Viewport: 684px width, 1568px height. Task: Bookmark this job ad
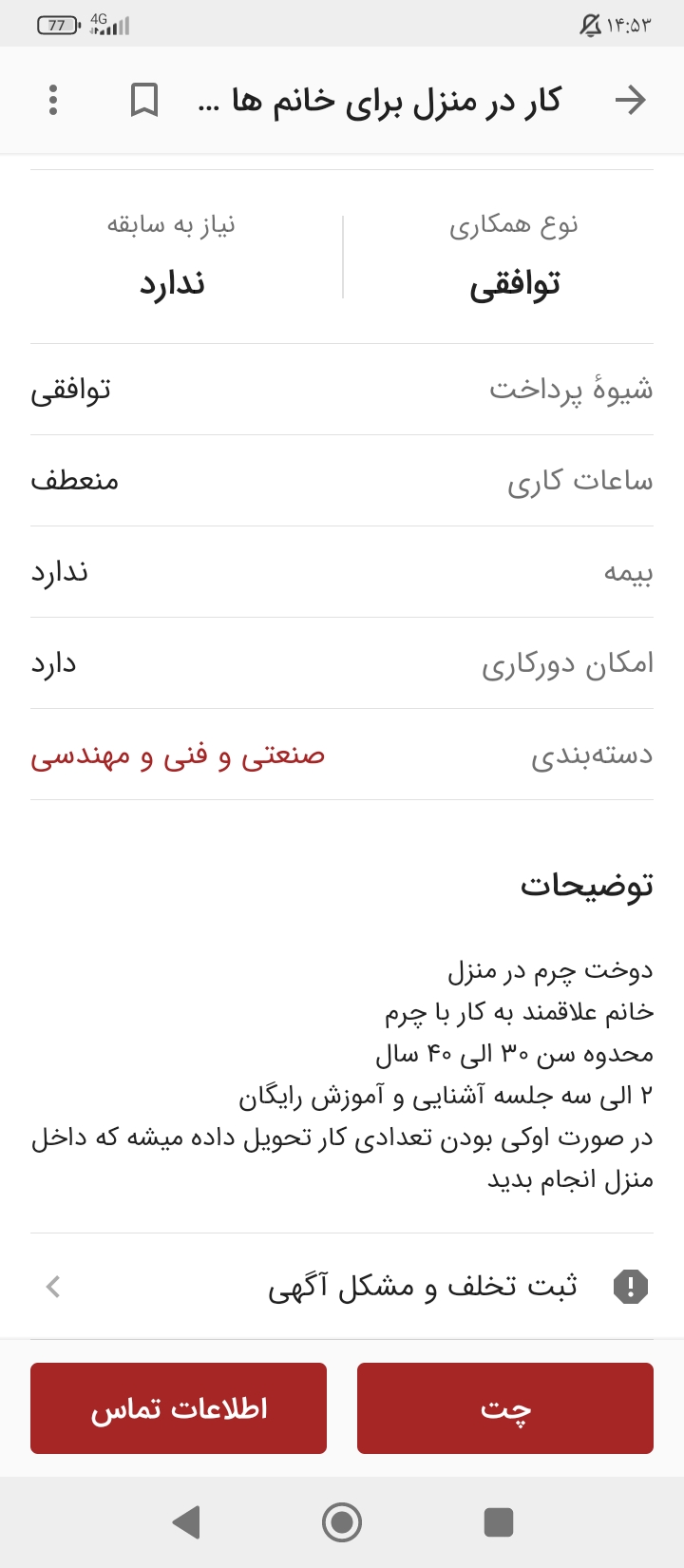pyautogui.click(x=143, y=100)
